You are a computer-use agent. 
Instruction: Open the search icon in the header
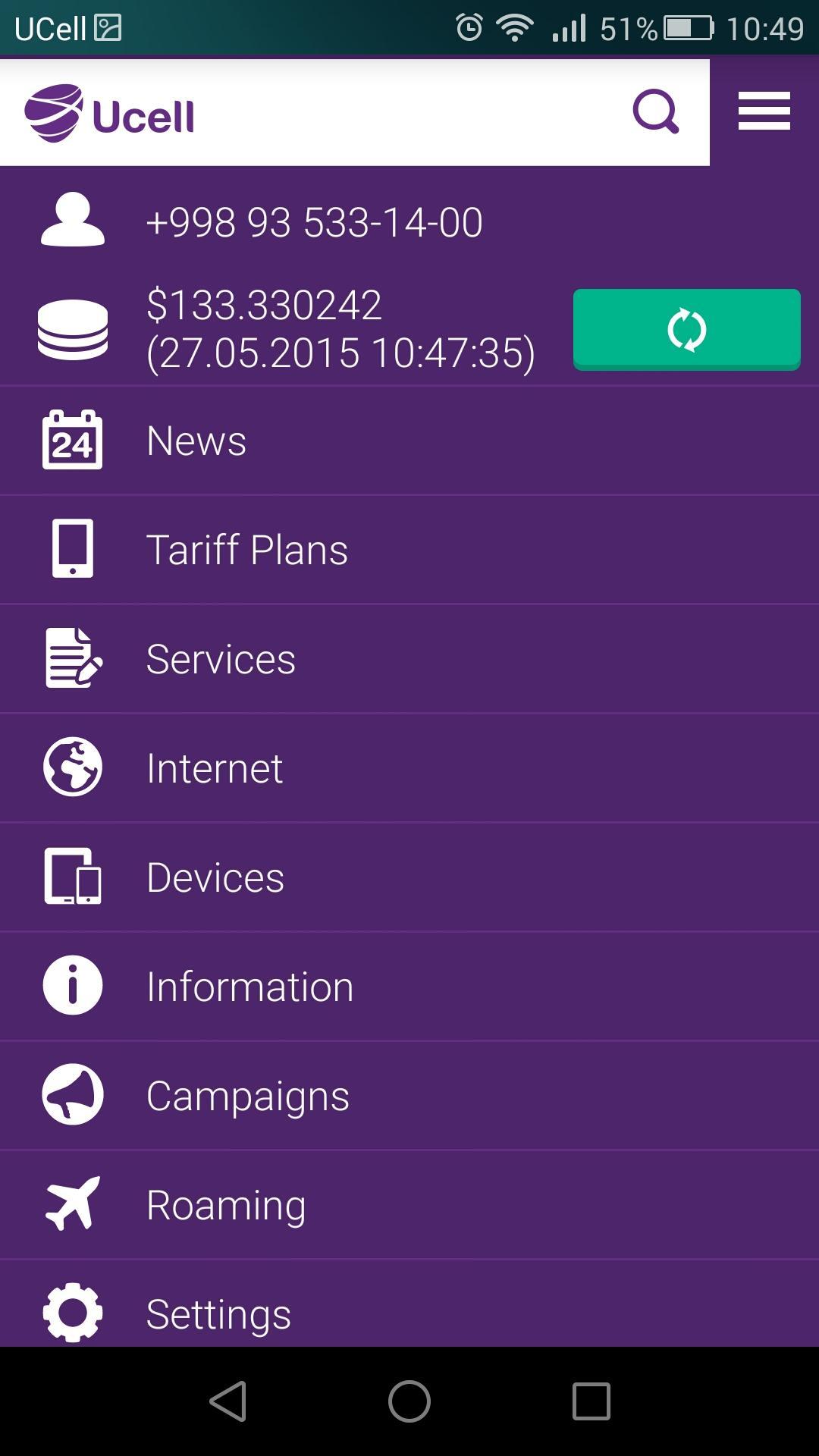655,112
